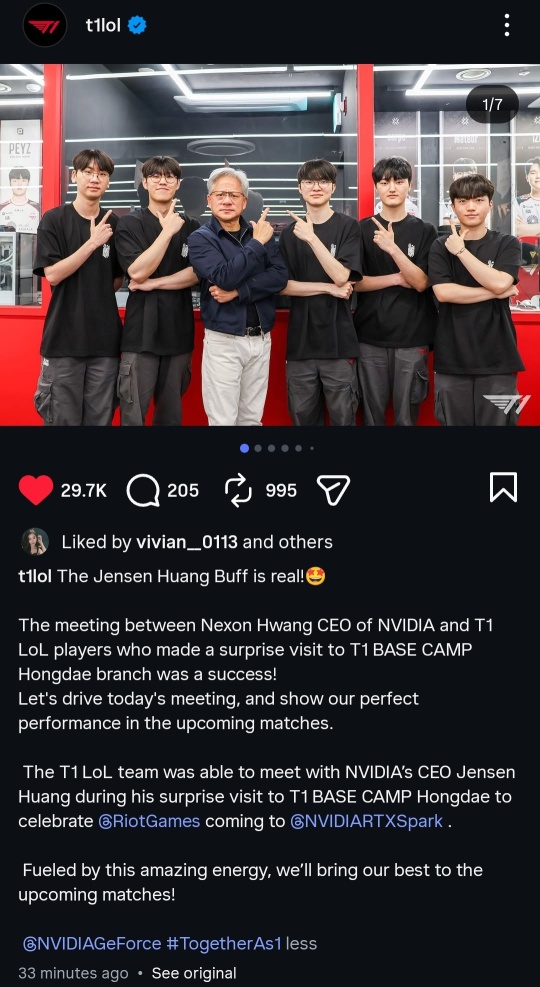Open vivian__0113 from the Liked by line
Screen dimensions: 540x987
point(187,542)
